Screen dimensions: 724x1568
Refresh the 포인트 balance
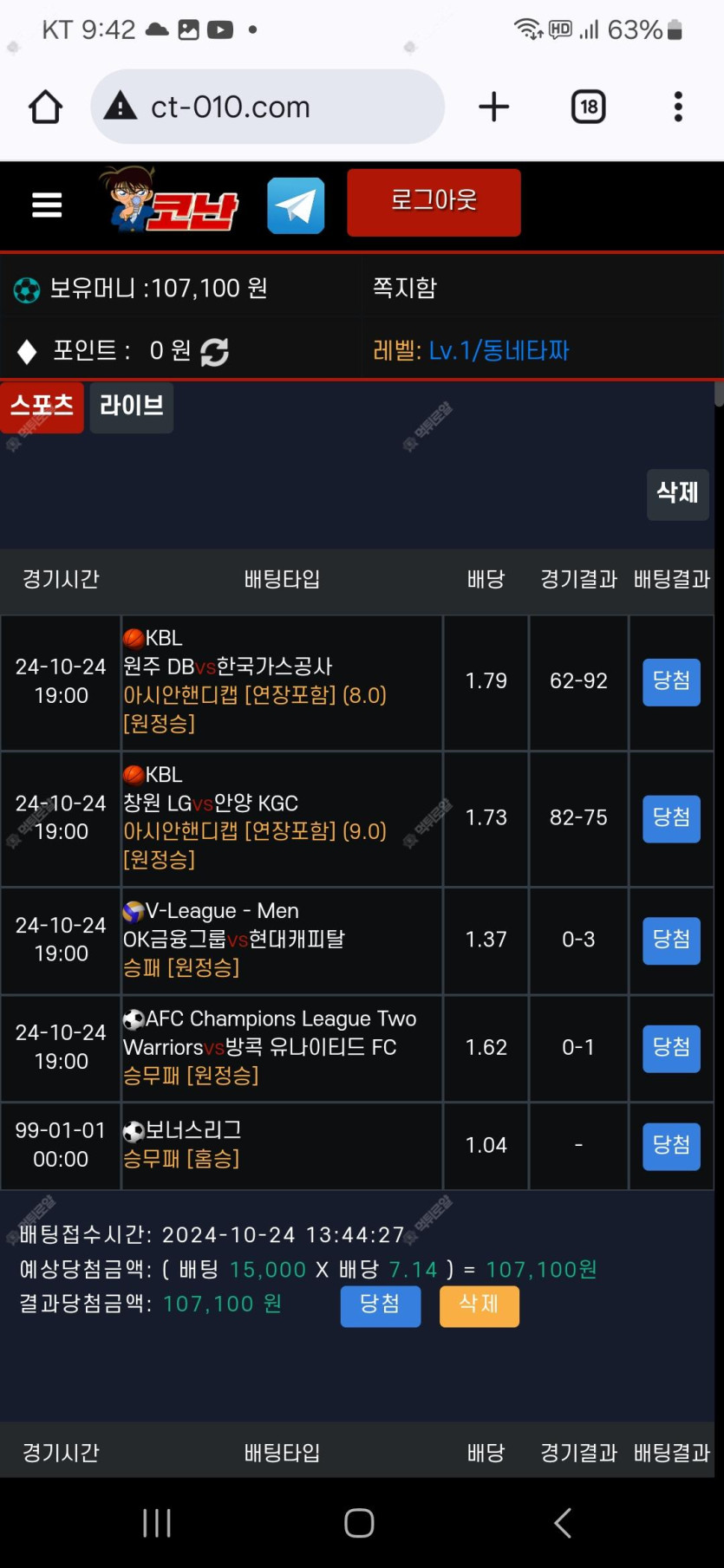pos(214,352)
